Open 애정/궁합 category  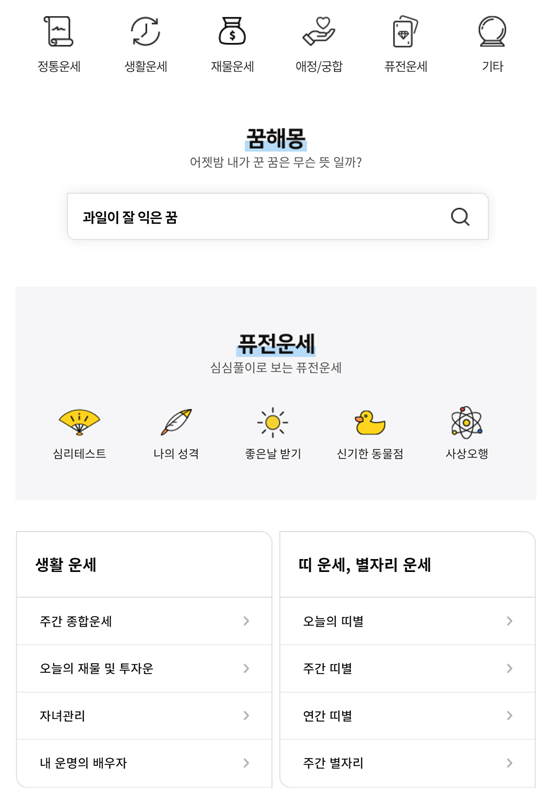319,45
